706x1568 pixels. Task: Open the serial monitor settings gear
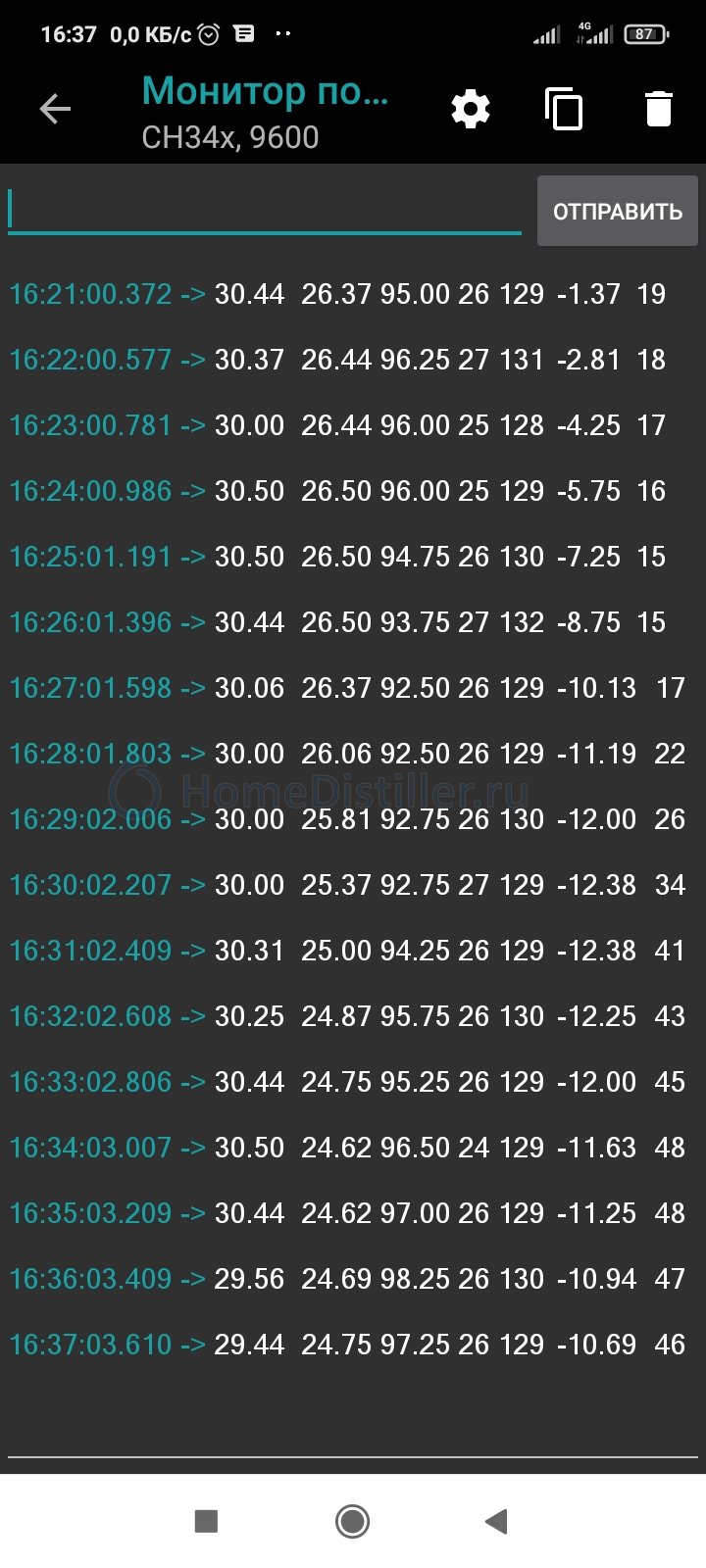pos(471,109)
